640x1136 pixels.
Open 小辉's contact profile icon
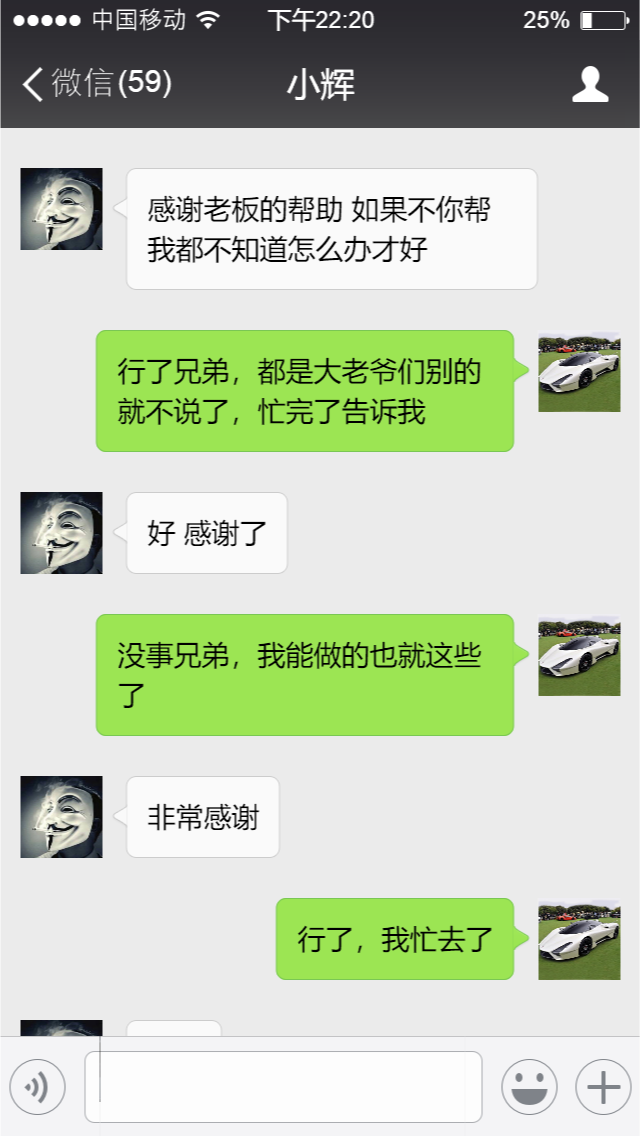pos(590,84)
